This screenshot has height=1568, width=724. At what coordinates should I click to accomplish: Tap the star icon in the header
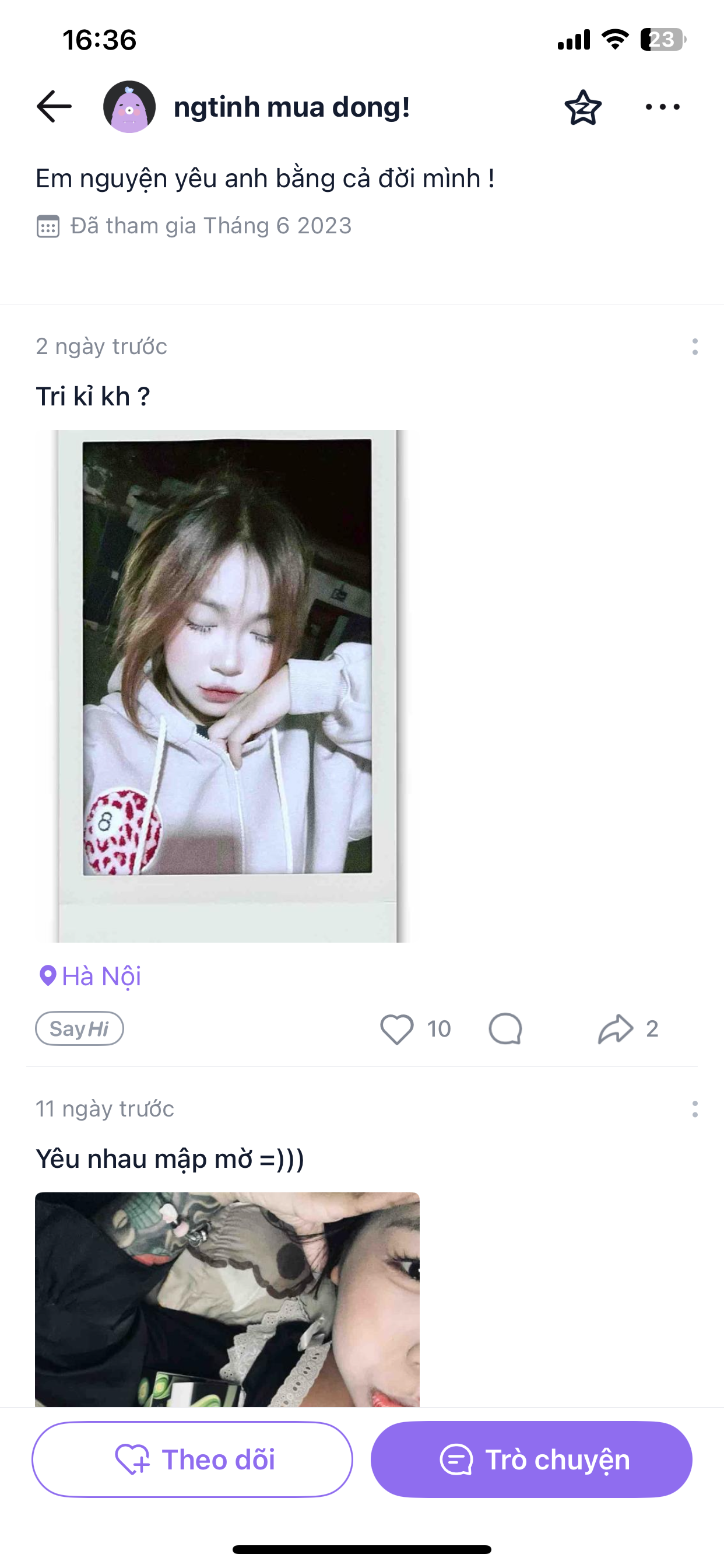click(x=583, y=107)
